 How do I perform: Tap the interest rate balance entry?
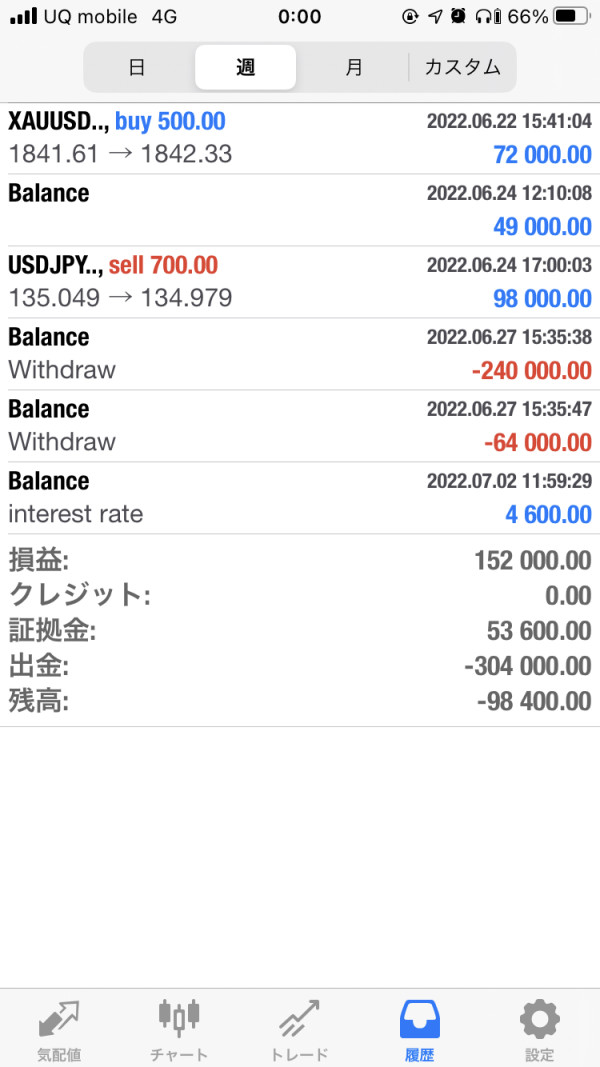300,498
